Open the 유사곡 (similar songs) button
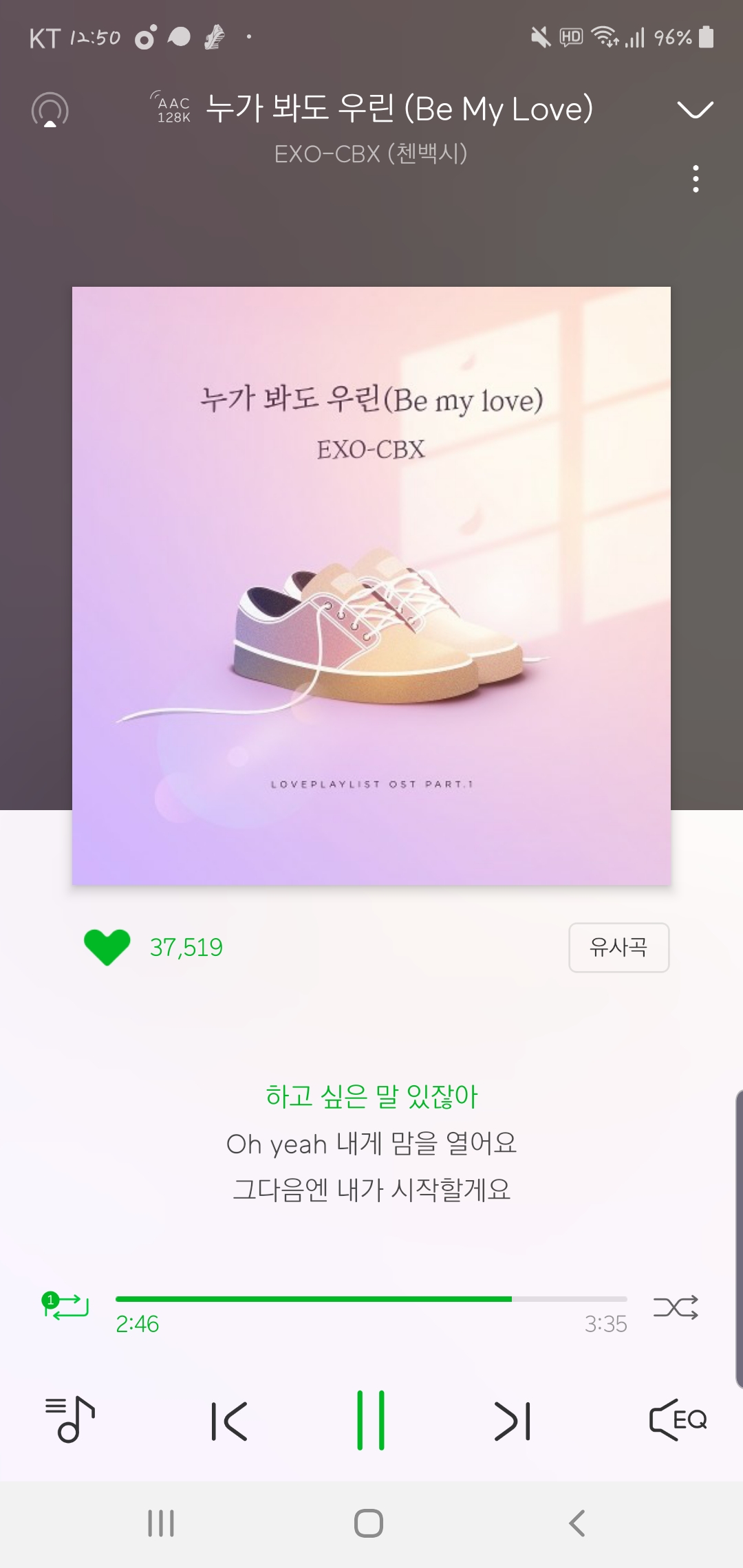 [618, 948]
